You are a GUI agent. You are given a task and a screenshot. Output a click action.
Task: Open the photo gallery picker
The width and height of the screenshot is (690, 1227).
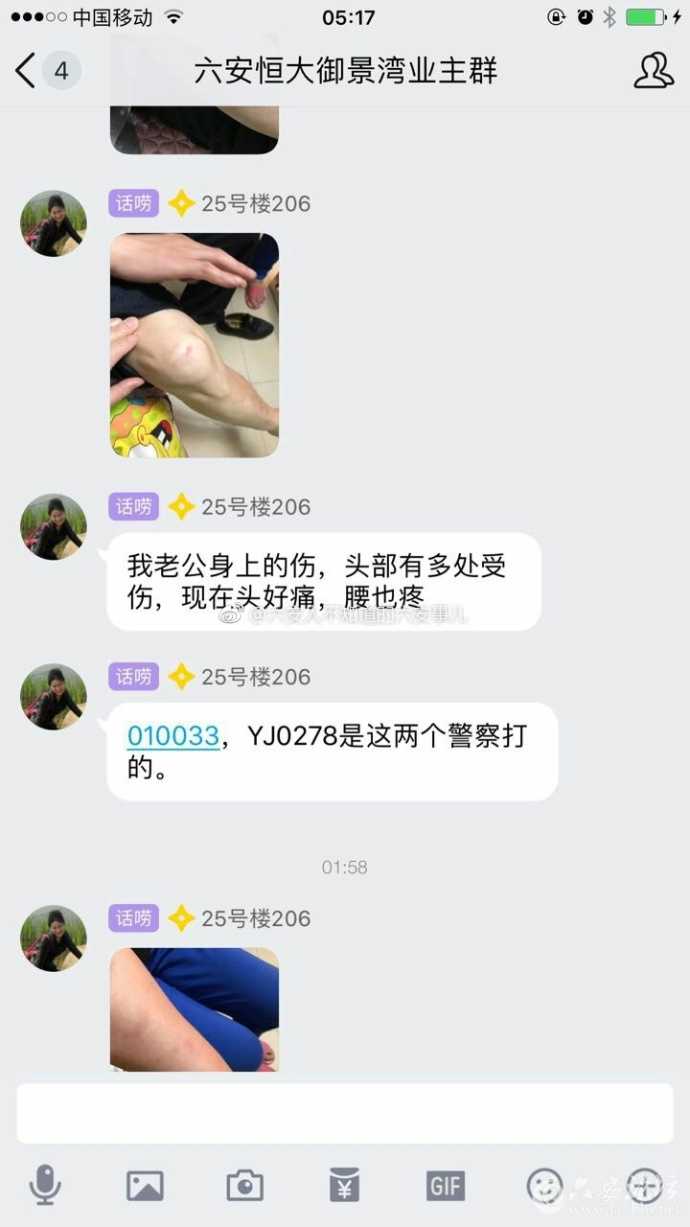tap(145, 1186)
